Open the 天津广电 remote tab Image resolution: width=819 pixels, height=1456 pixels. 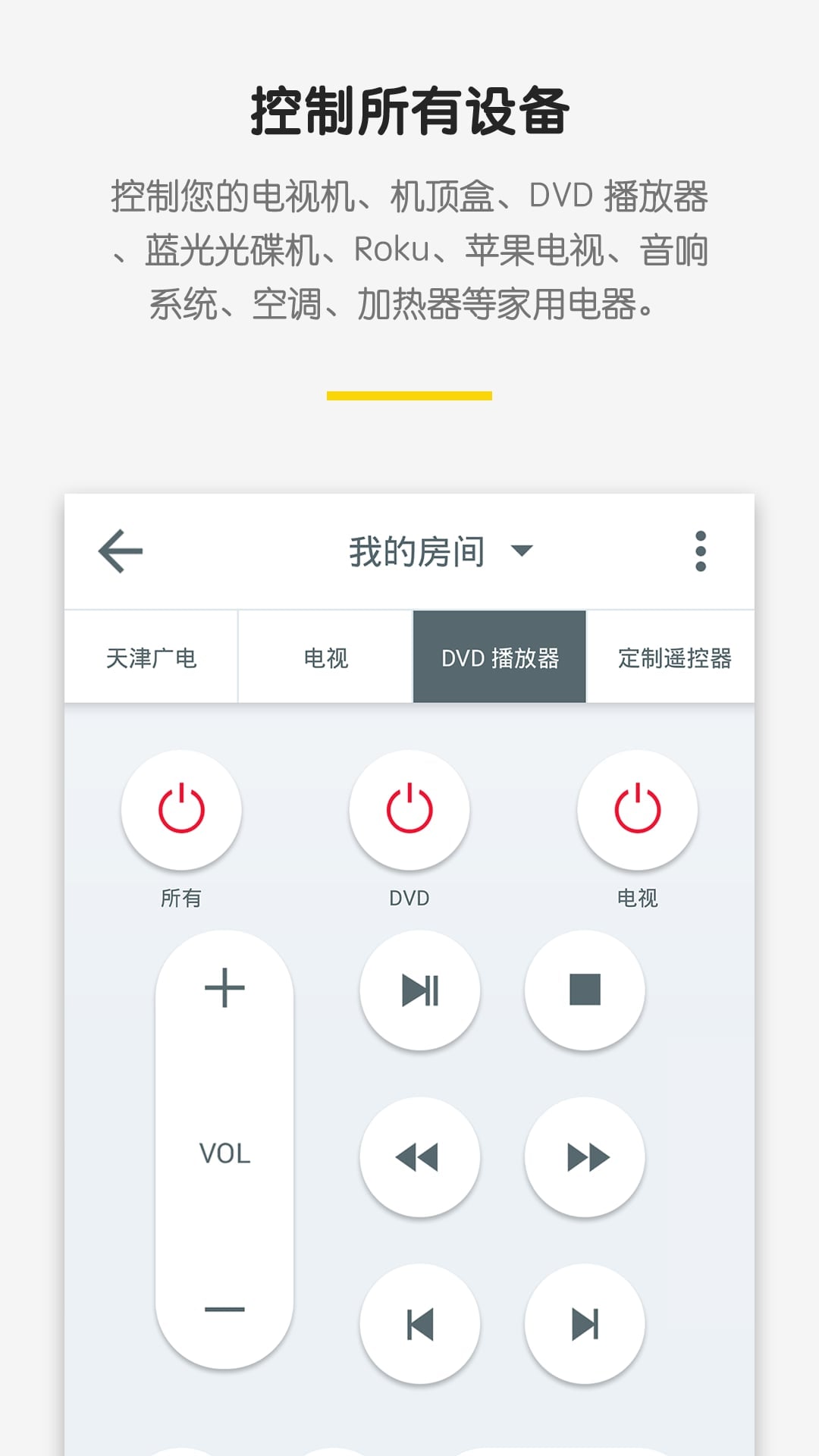[152, 658]
